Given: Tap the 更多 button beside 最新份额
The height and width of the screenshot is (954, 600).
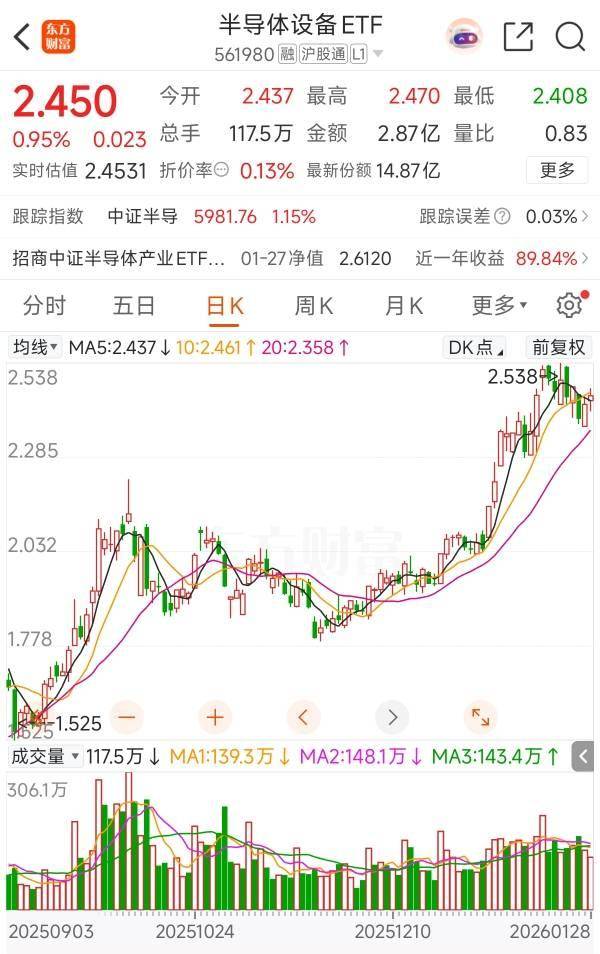Looking at the screenshot, I should pyautogui.click(x=557, y=170).
